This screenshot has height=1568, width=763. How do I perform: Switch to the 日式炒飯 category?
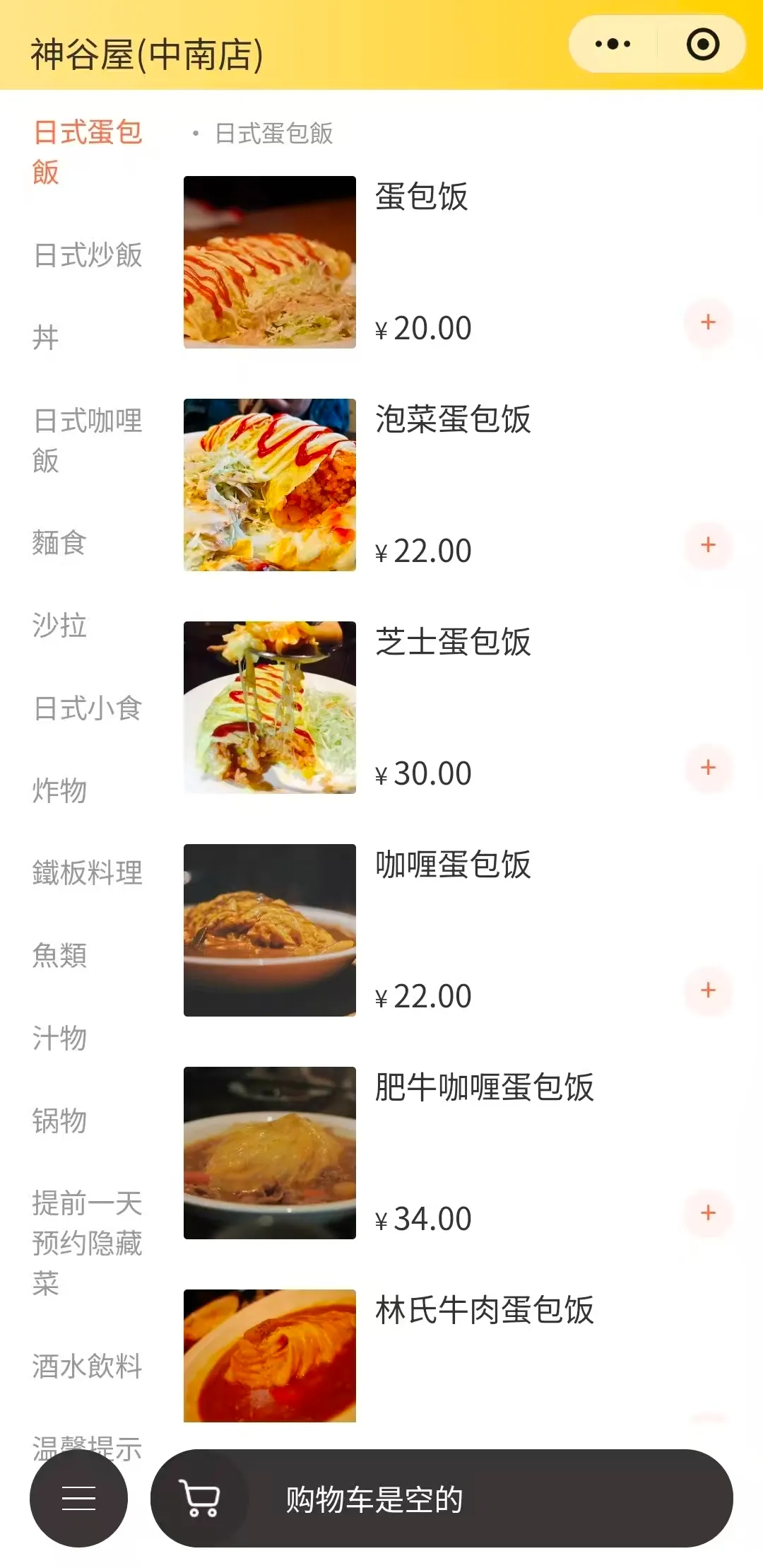pos(88,255)
